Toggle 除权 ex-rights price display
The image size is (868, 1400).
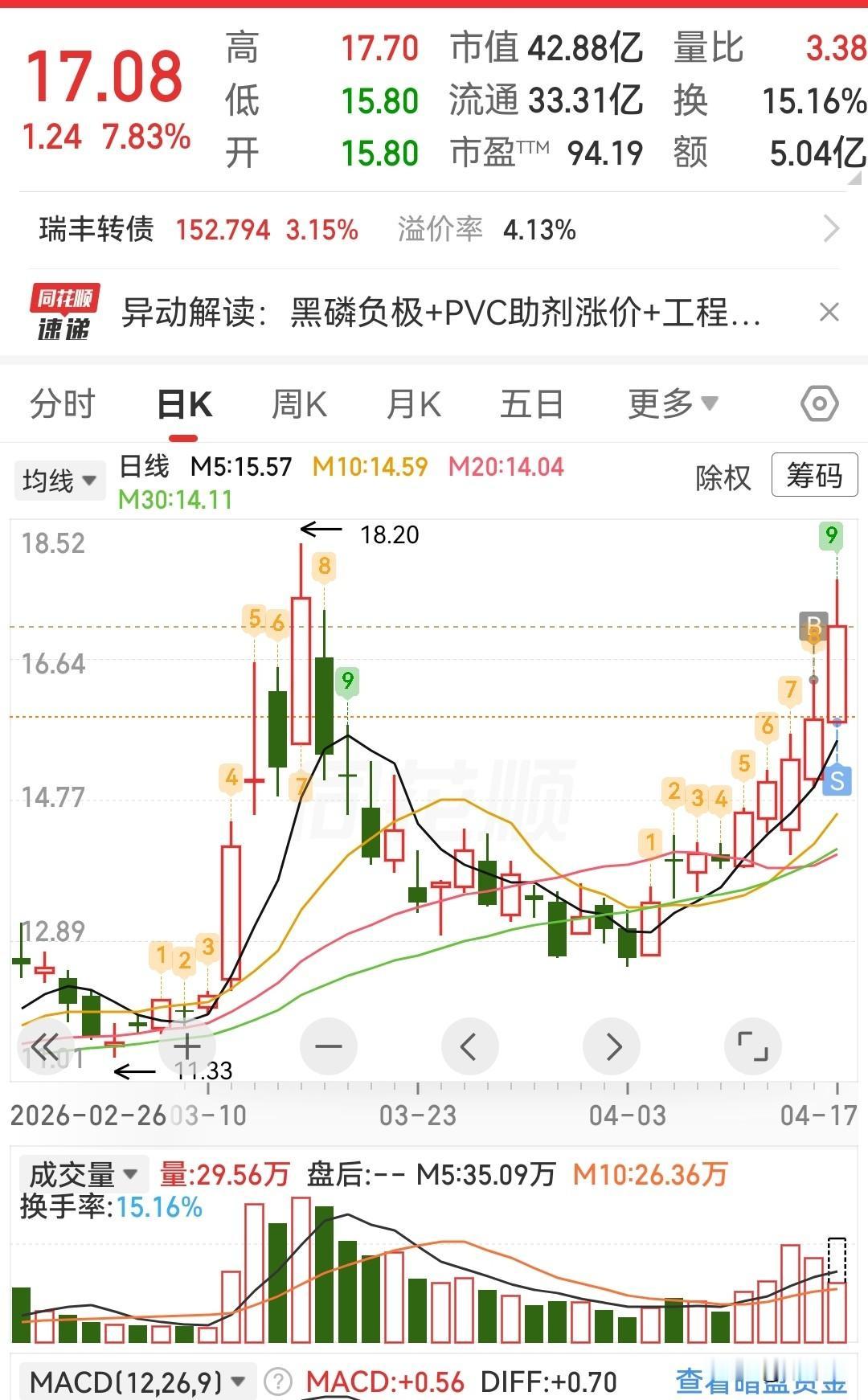(723, 477)
